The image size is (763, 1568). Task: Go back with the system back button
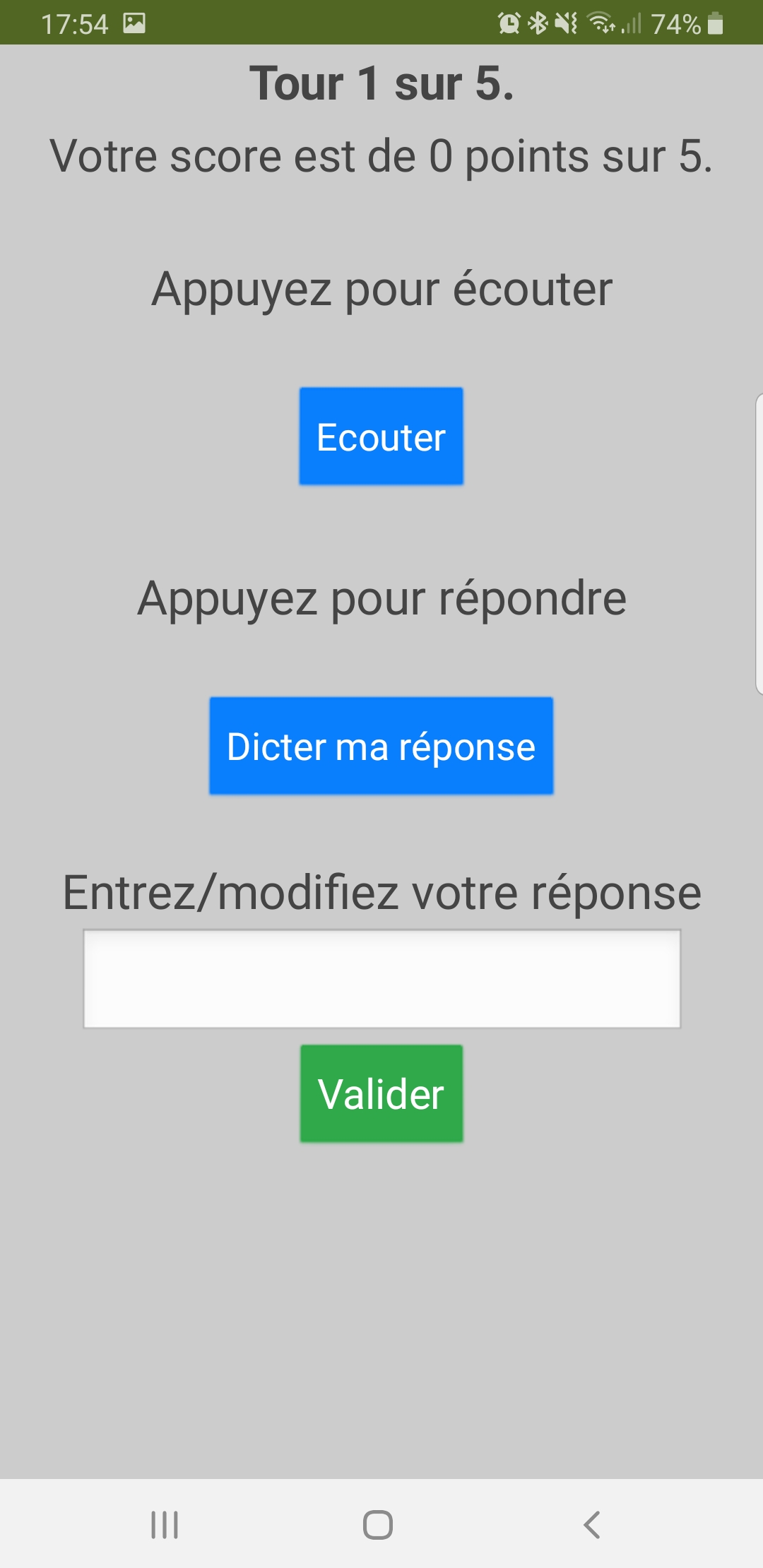[x=592, y=1525]
